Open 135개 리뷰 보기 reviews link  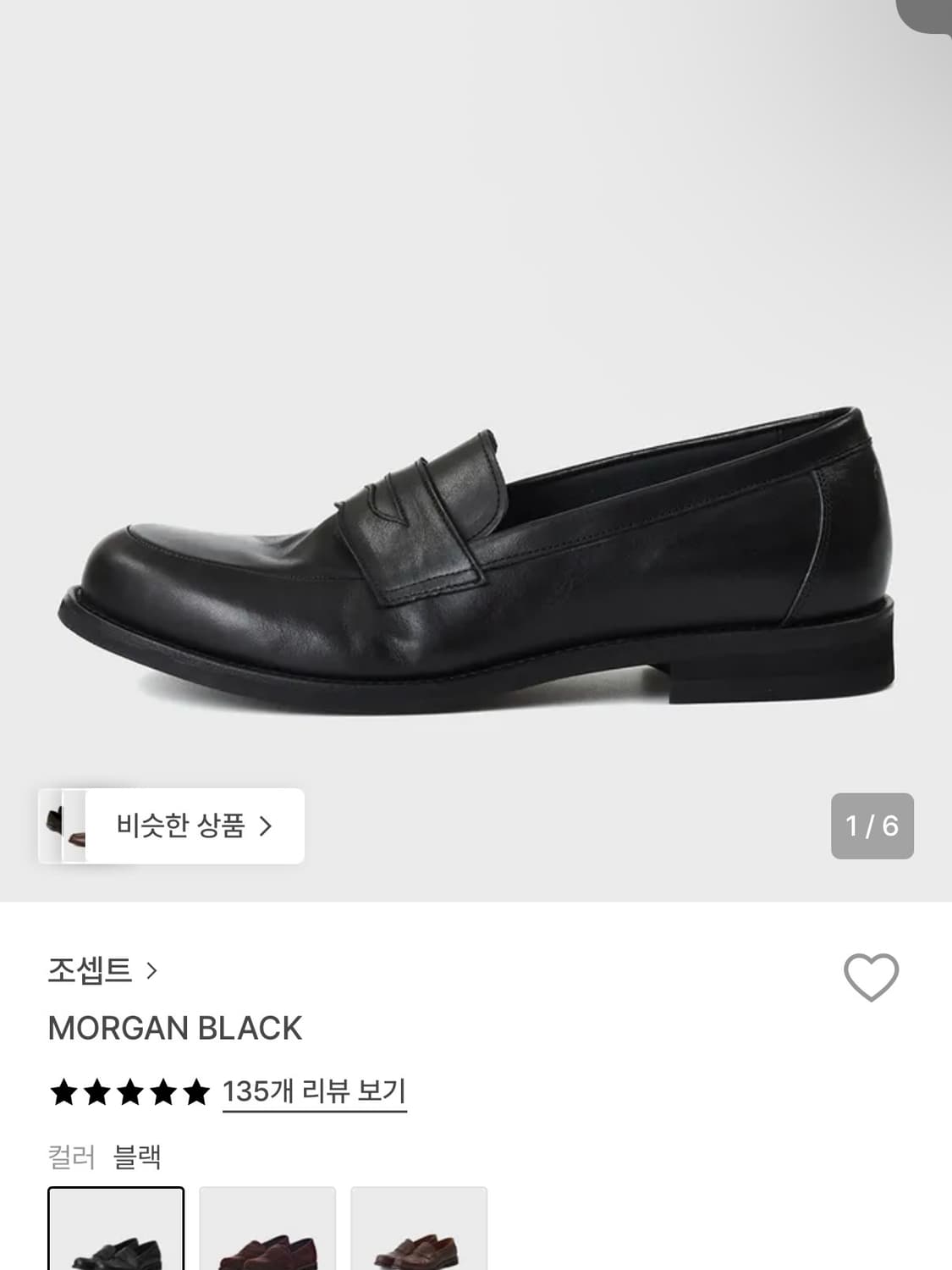[314, 1092]
